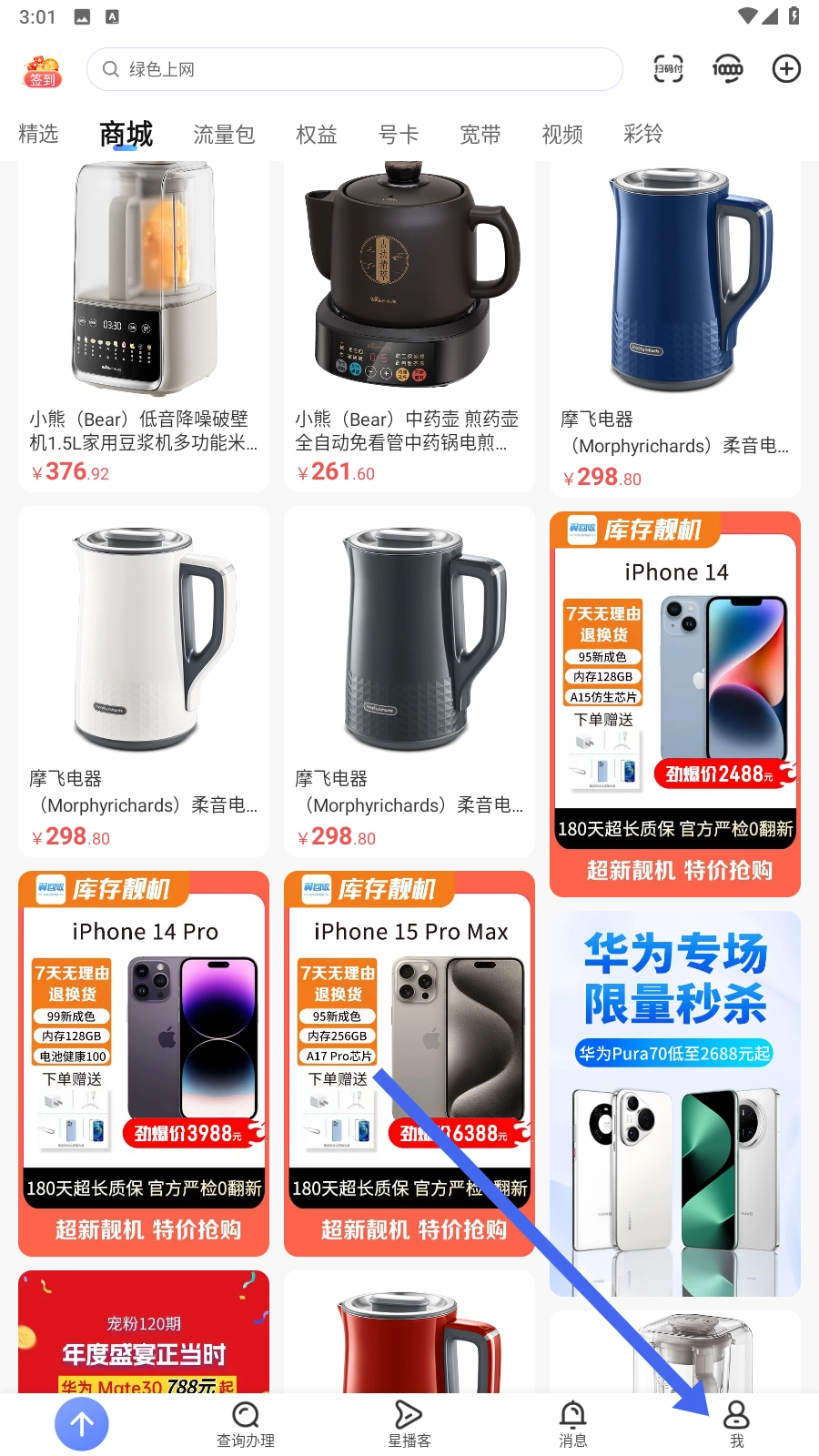Screen dimensions: 819x1456
Task: Switch to the 精选 tab
Action: pos(38,135)
